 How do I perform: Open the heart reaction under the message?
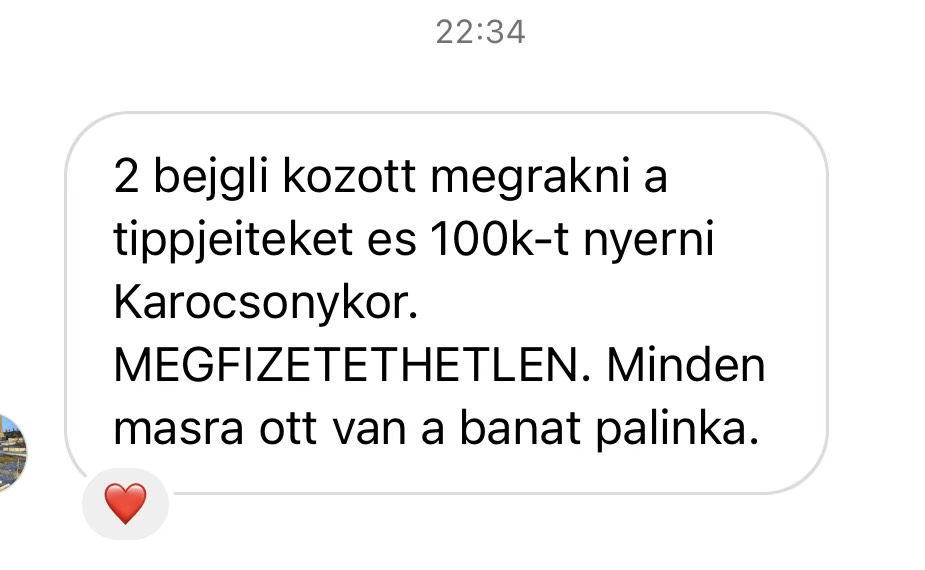(x=125, y=503)
